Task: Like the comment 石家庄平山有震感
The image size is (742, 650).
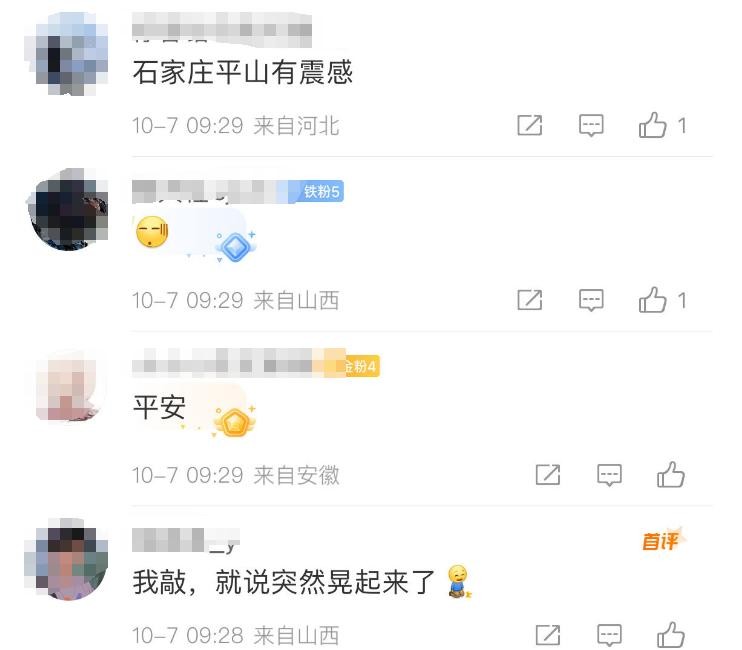Action: [x=654, y=126]
